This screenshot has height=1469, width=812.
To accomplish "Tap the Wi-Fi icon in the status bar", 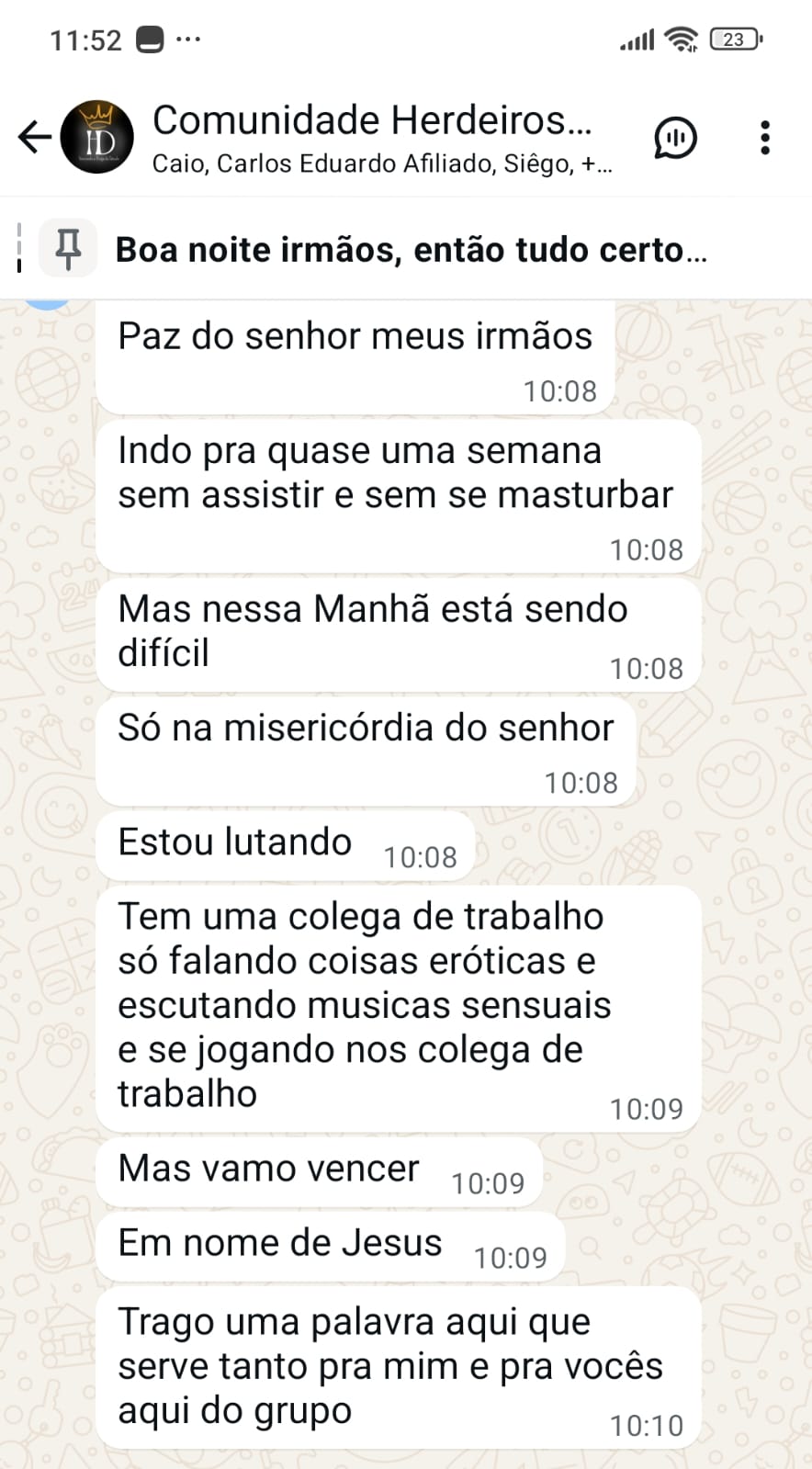I will [x=680, y=39].
